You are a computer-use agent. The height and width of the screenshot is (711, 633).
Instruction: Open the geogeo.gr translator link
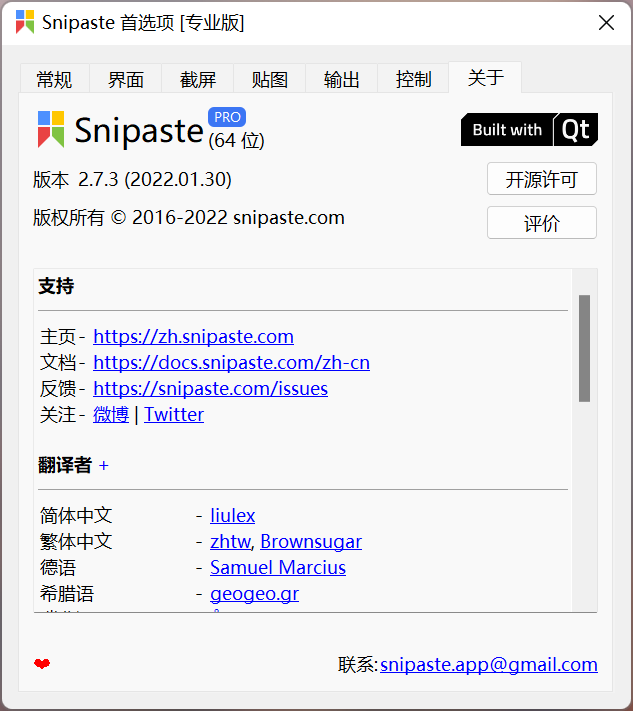click(x=254, y=594)
